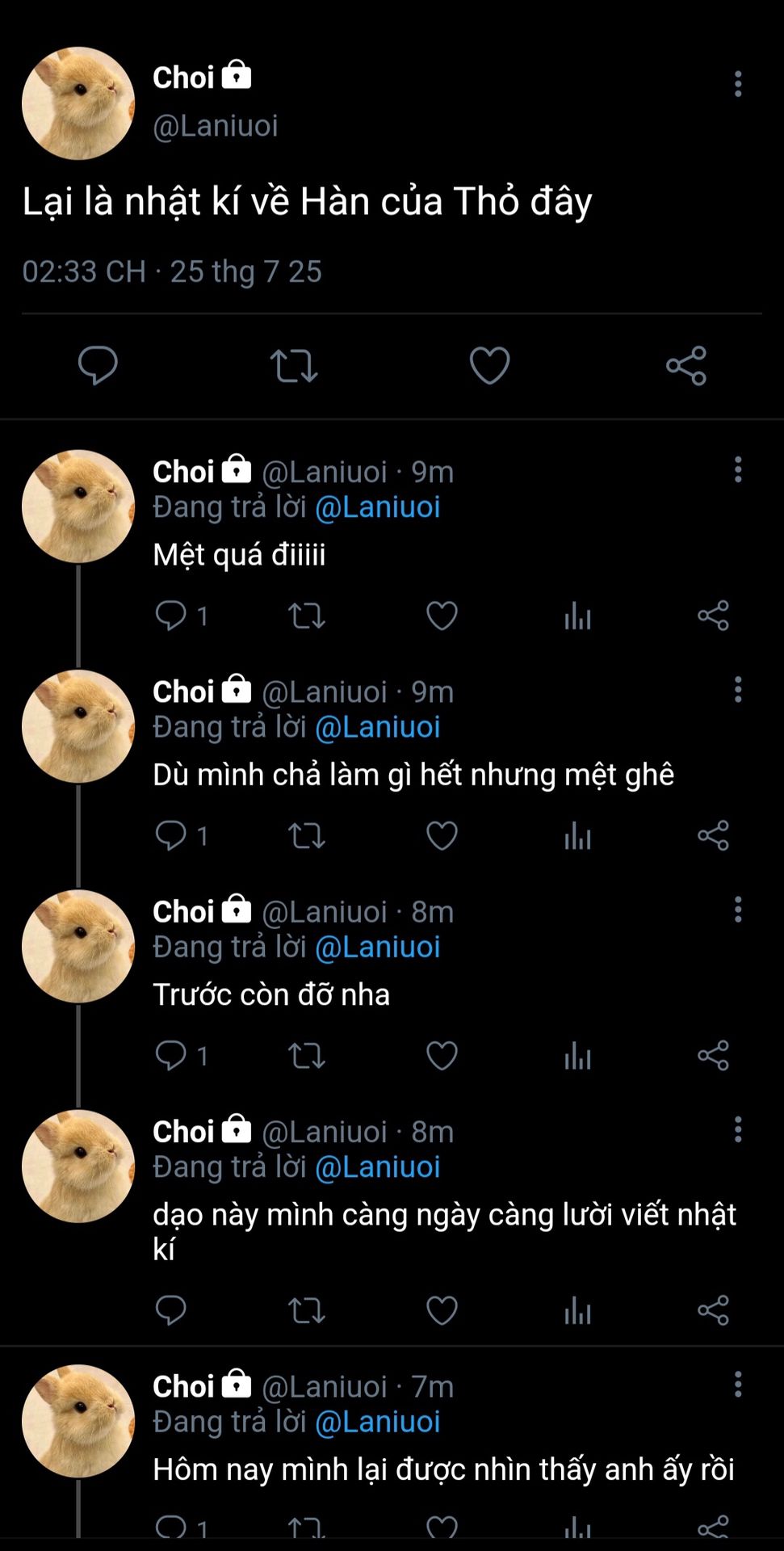
Task: Like the reply 'Trước còn đỡ nha'
Action: tap(442, 1056)
